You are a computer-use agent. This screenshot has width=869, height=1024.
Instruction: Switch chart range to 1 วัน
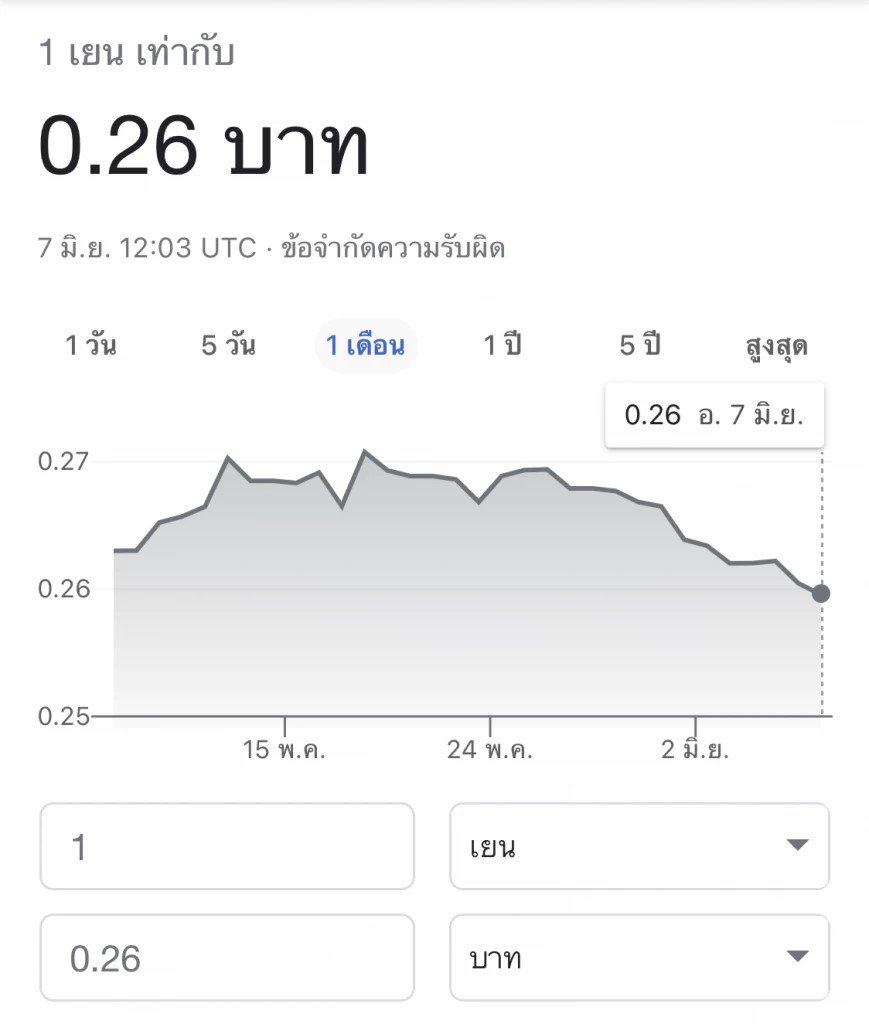coord(90,347)
